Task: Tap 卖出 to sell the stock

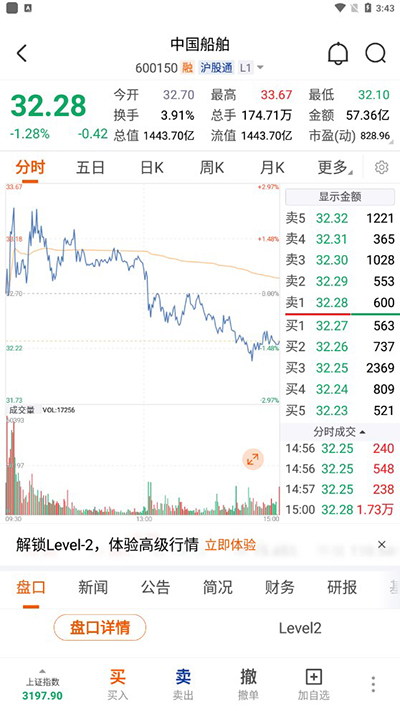Action: (x=183, y=685)
